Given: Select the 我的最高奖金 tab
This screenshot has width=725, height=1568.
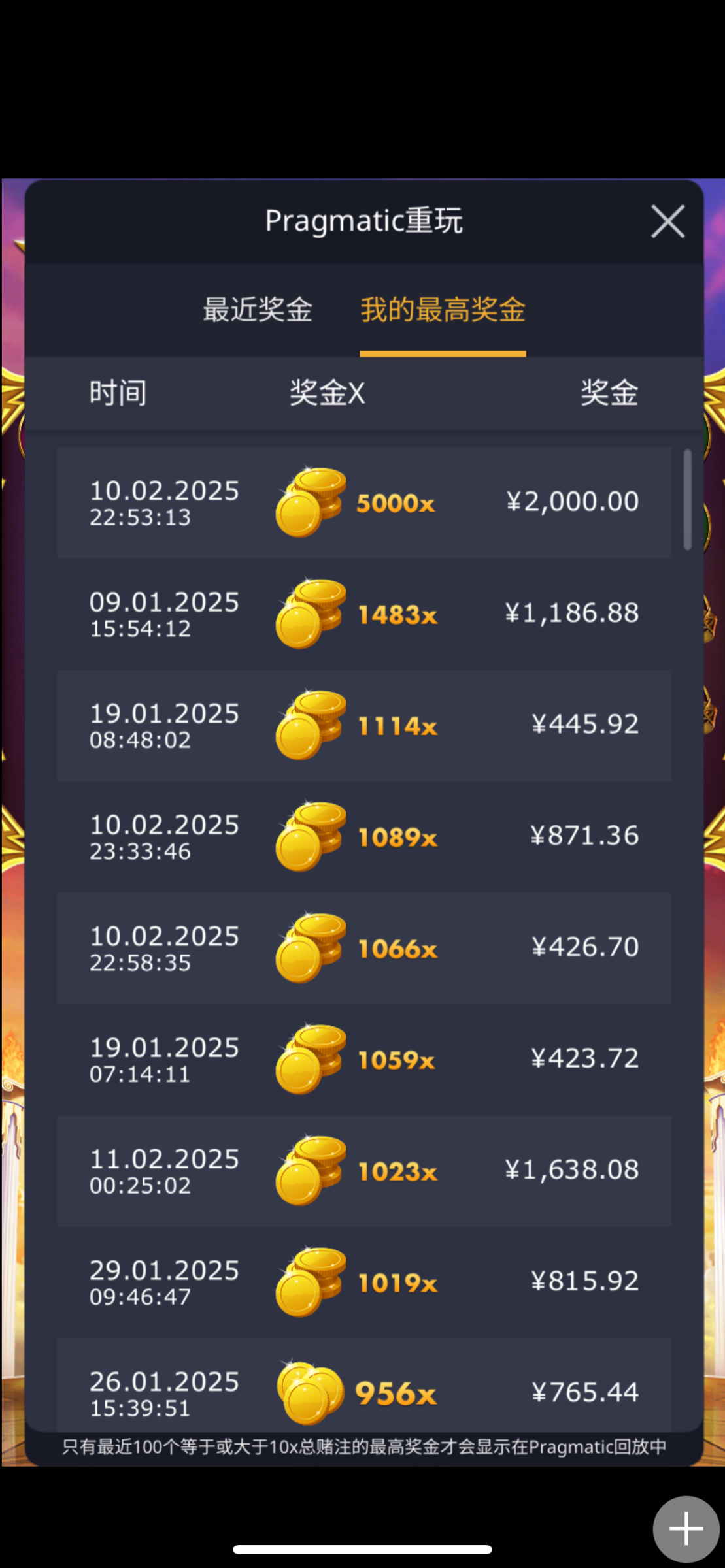Looking at the screenshot, I should click(443, 310).
